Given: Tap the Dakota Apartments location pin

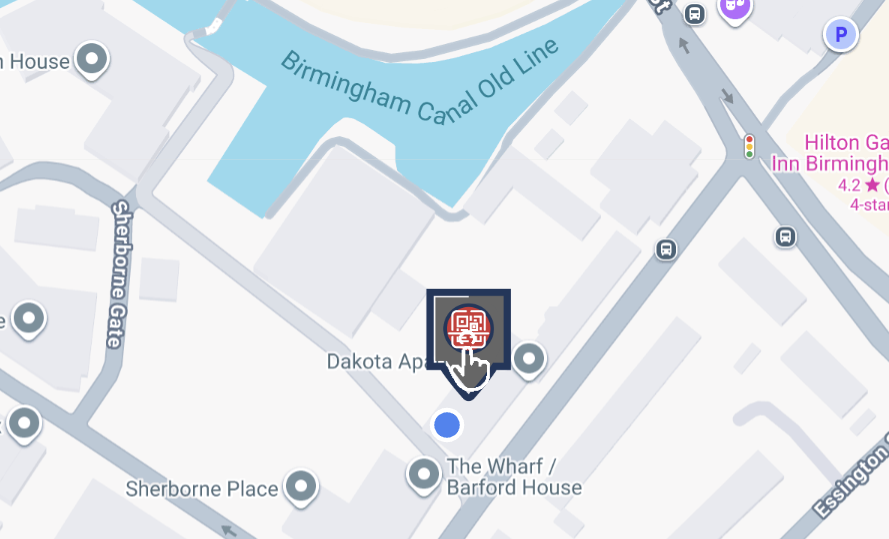Looking at the screenshot, I should (x=529, y=356).
